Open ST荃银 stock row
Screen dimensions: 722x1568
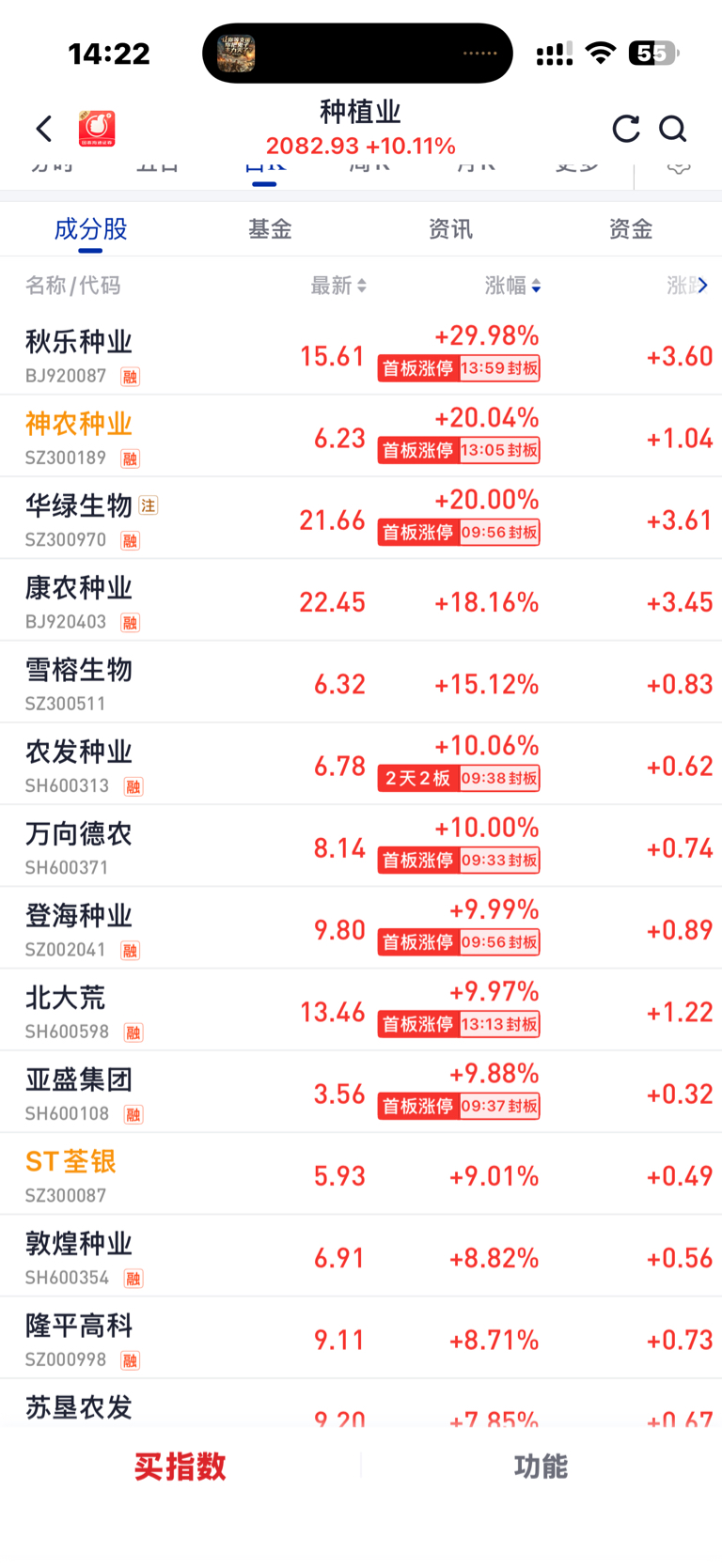coord(361,1174)
